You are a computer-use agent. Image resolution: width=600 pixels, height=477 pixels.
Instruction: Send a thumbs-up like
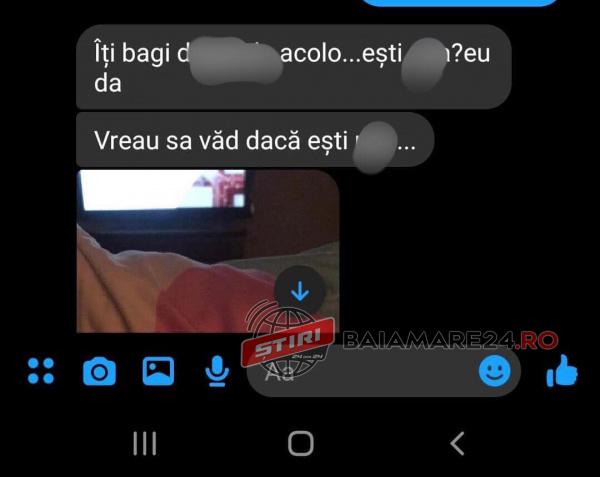[x=562, y=371]
